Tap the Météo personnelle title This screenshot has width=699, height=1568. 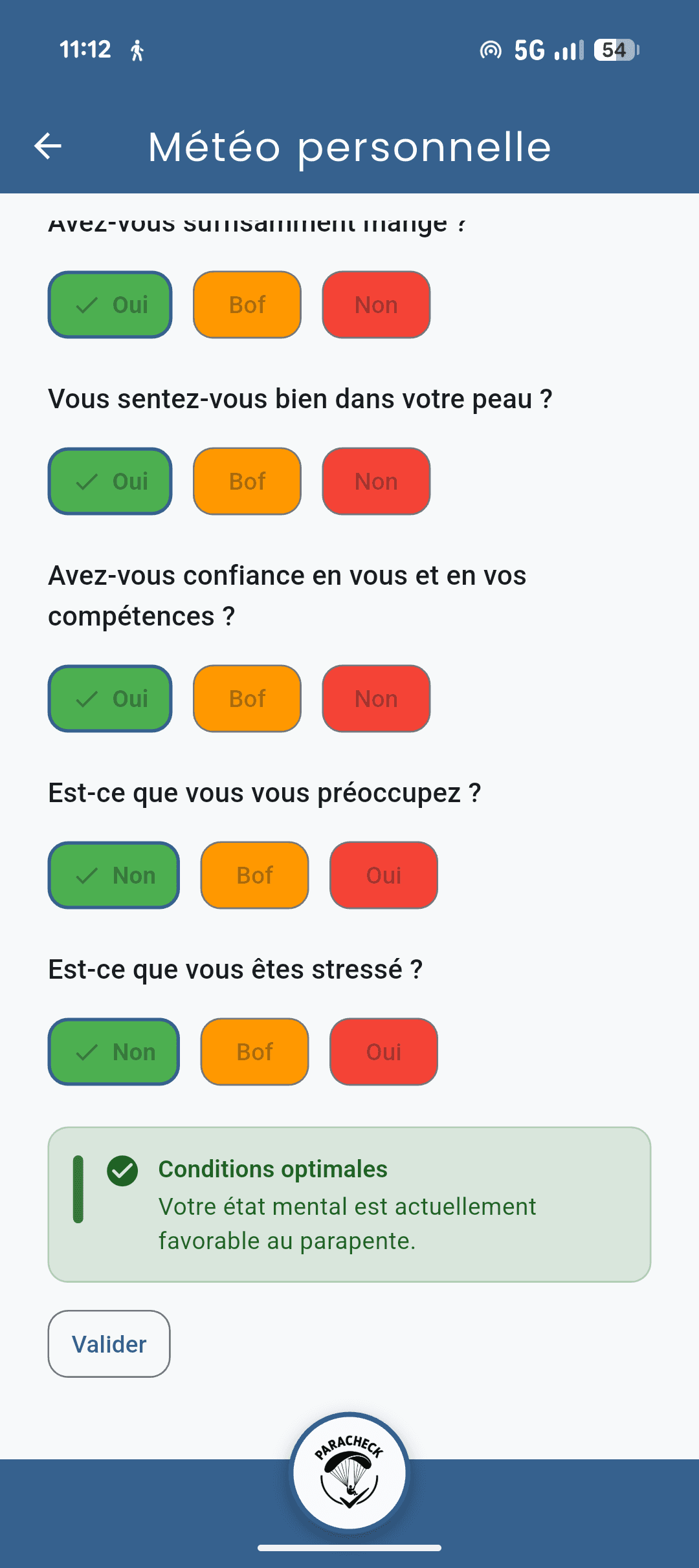pyautogui.click(x=349, y=146)
